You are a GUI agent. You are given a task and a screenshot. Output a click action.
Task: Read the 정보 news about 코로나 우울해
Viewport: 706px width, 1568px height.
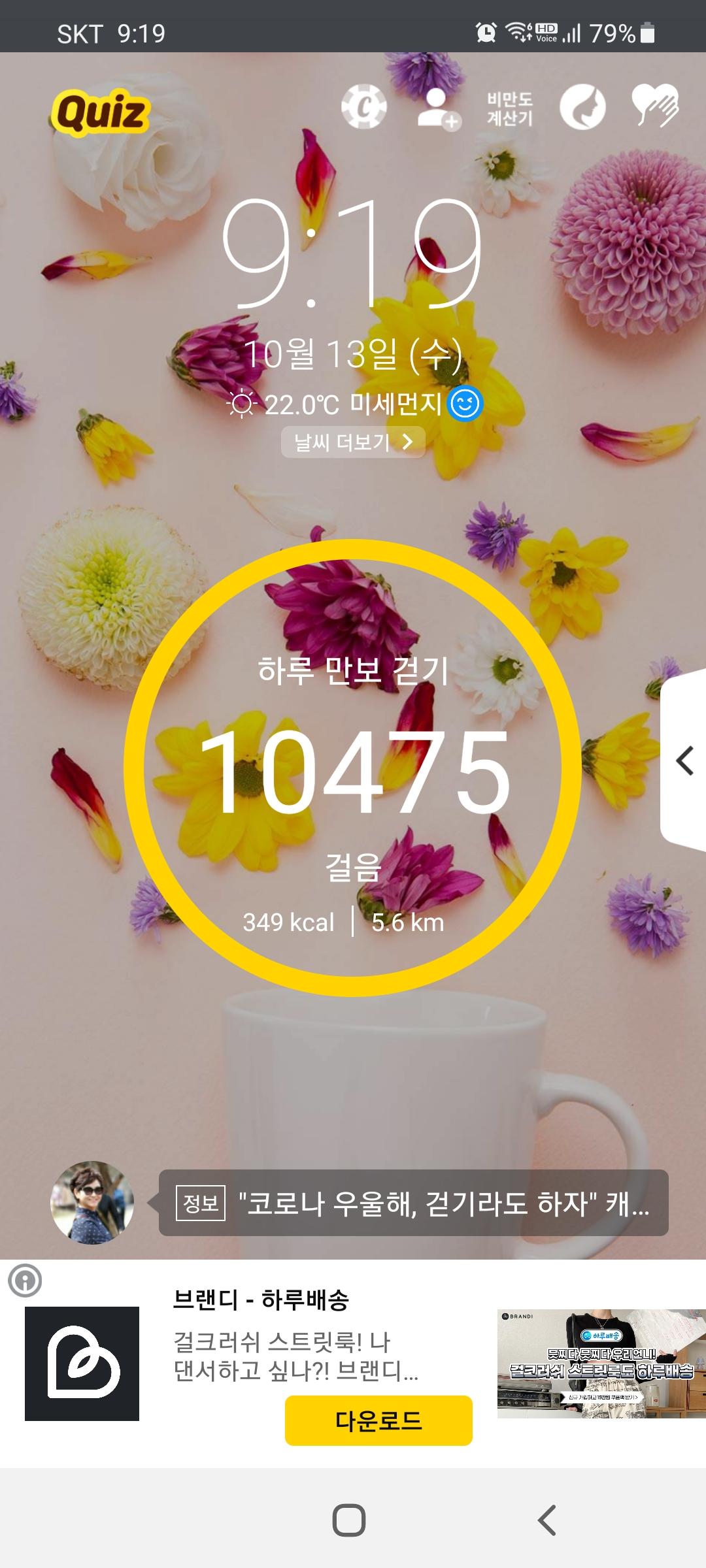tap(413, 1203)
